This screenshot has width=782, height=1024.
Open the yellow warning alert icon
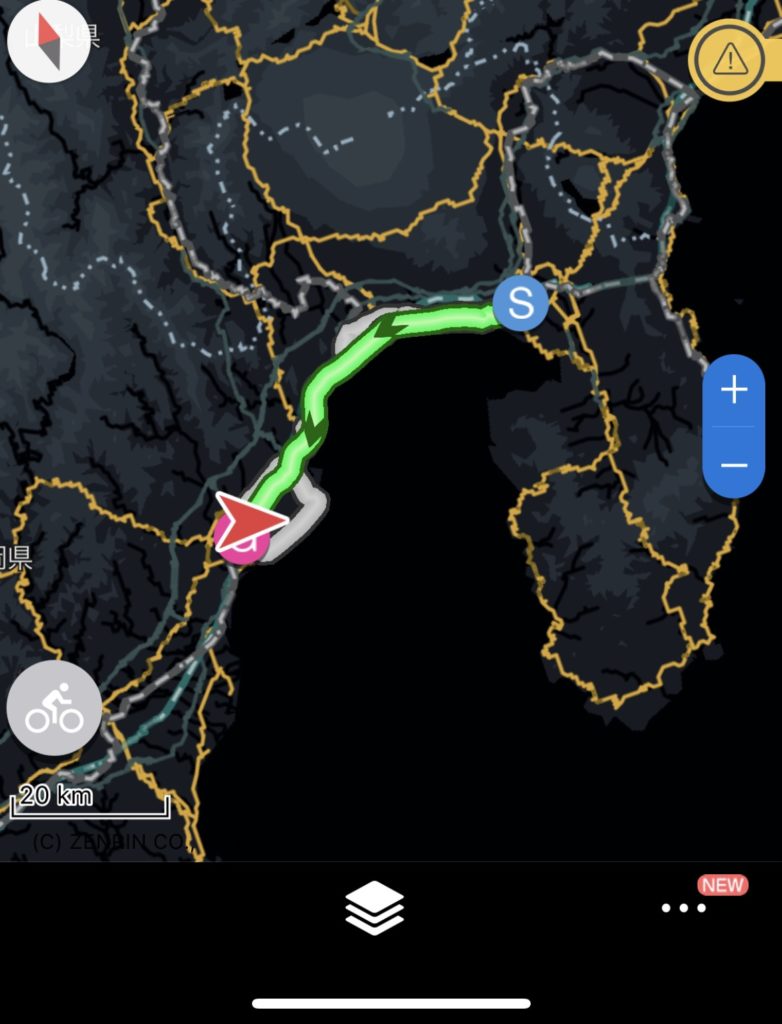coord(729,59)
